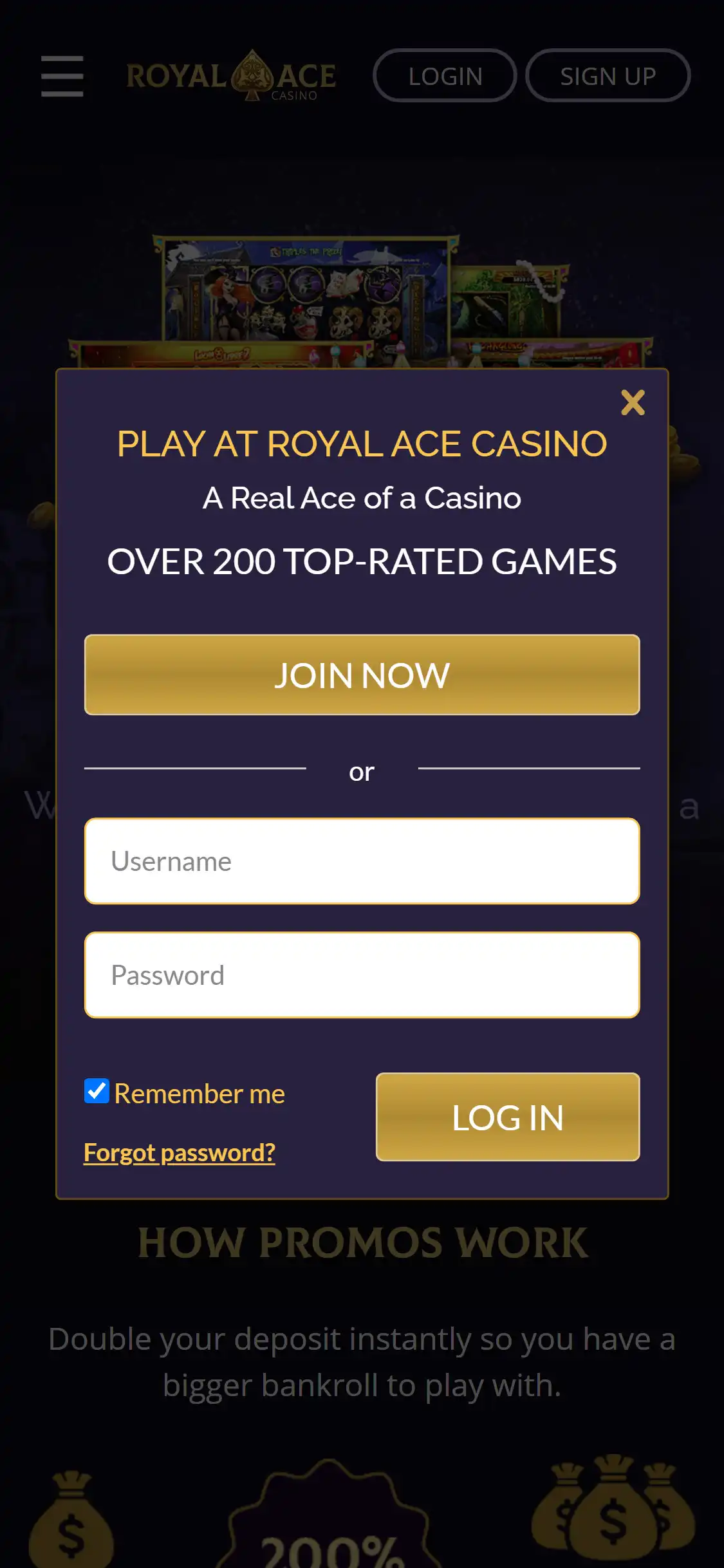
Task: Focus the Password field
Action: click(362, 975)
